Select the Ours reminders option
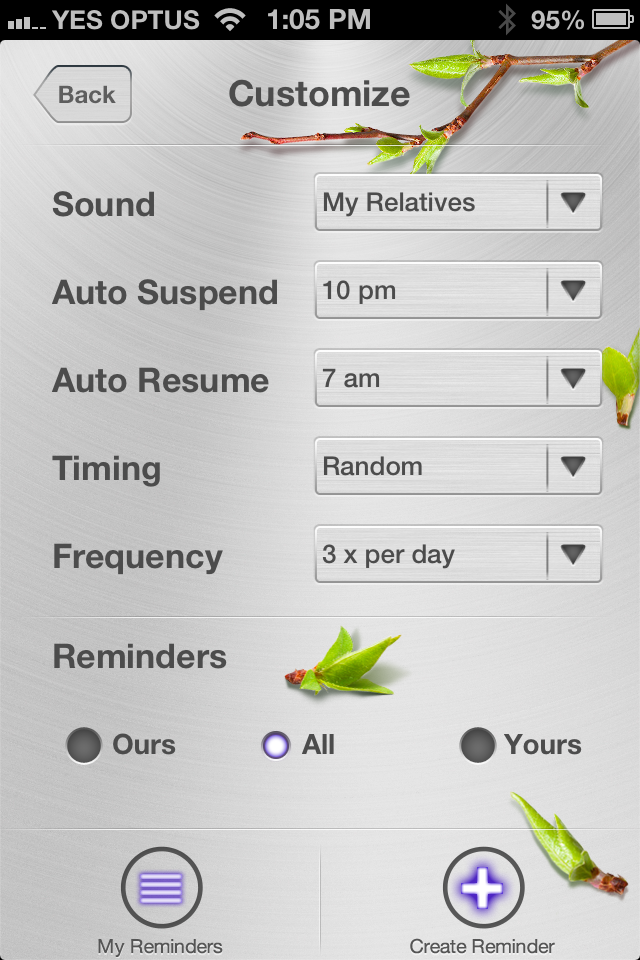The height and width of the screenshot is (960, 640). 84,745
